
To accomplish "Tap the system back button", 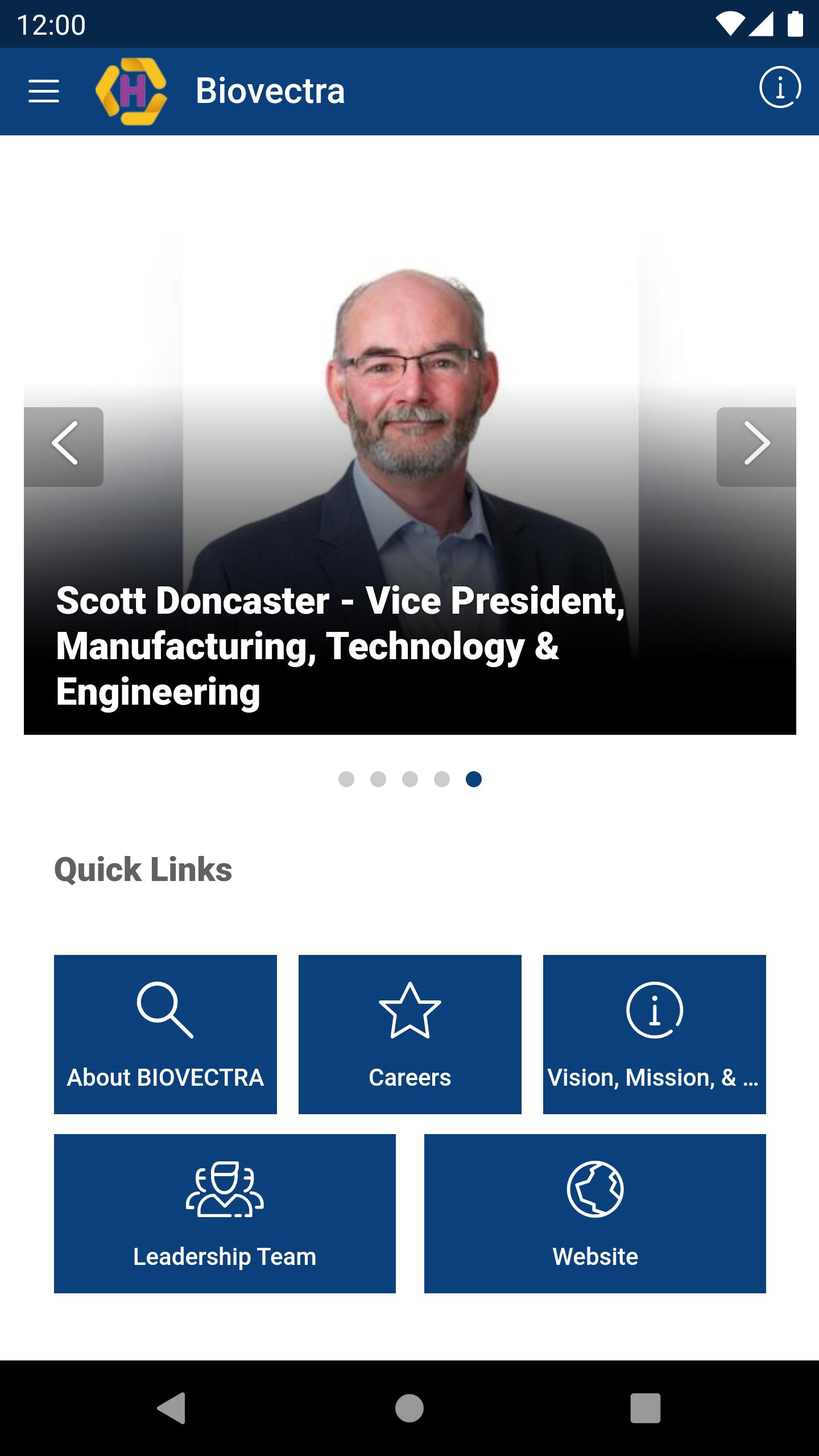I will pyautogui.click(x=171, y=1408).
